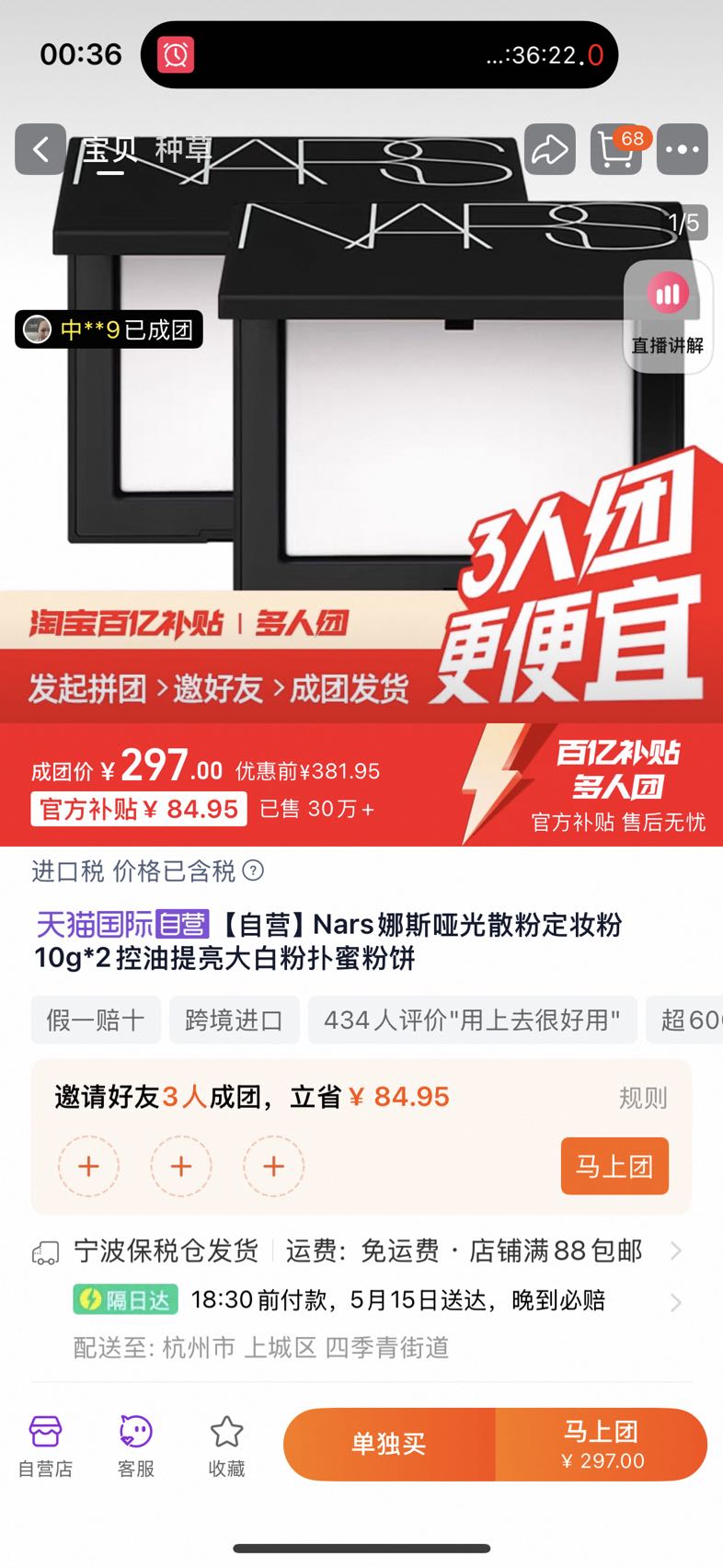723x1568 pixels.
Task: Open the overflow menu
Action: point(682,149)
